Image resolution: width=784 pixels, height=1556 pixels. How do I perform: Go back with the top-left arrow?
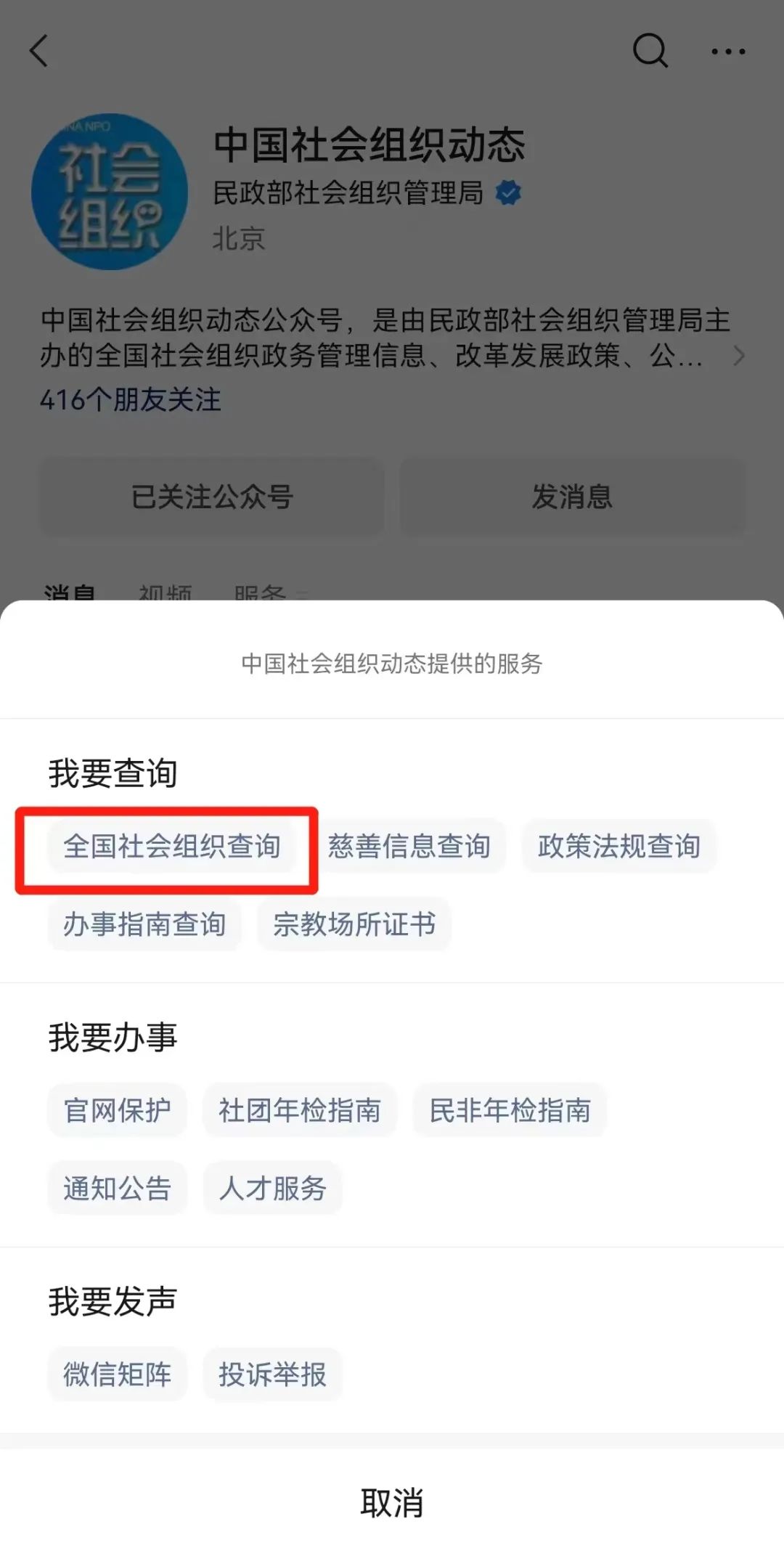pyautogui.click(x=39, y=51)
